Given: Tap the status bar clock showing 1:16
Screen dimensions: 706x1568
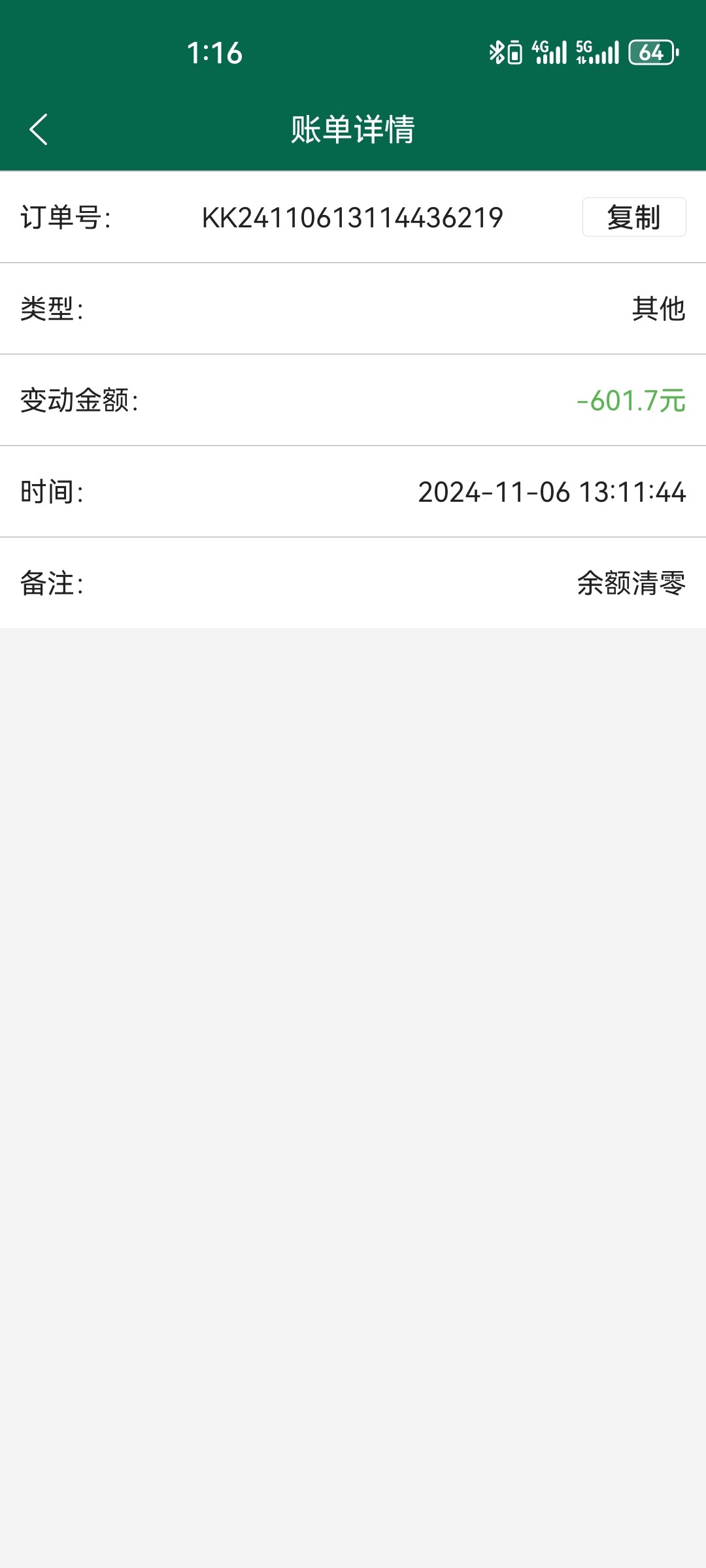Looking at the screenshot, I should [216, 54].
